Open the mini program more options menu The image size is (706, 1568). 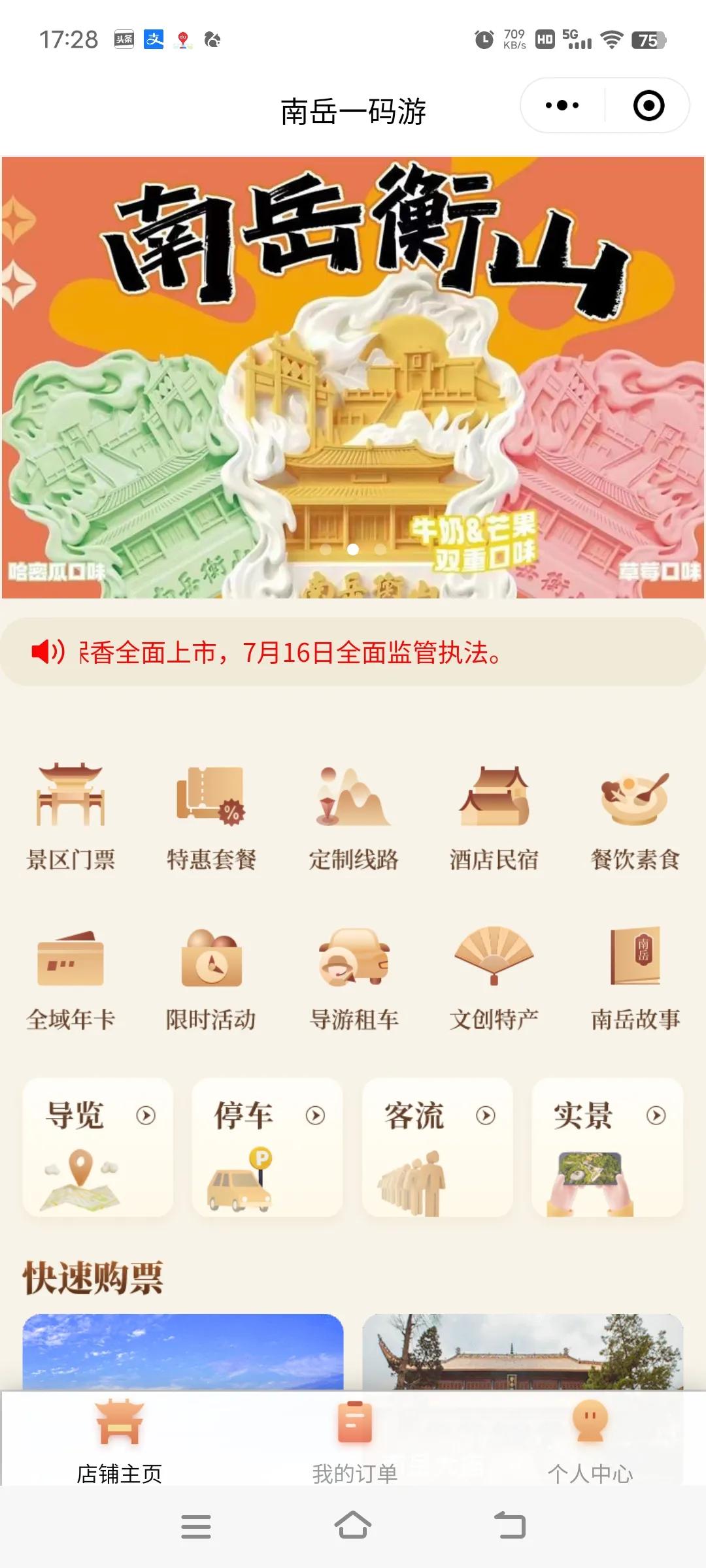562,105
